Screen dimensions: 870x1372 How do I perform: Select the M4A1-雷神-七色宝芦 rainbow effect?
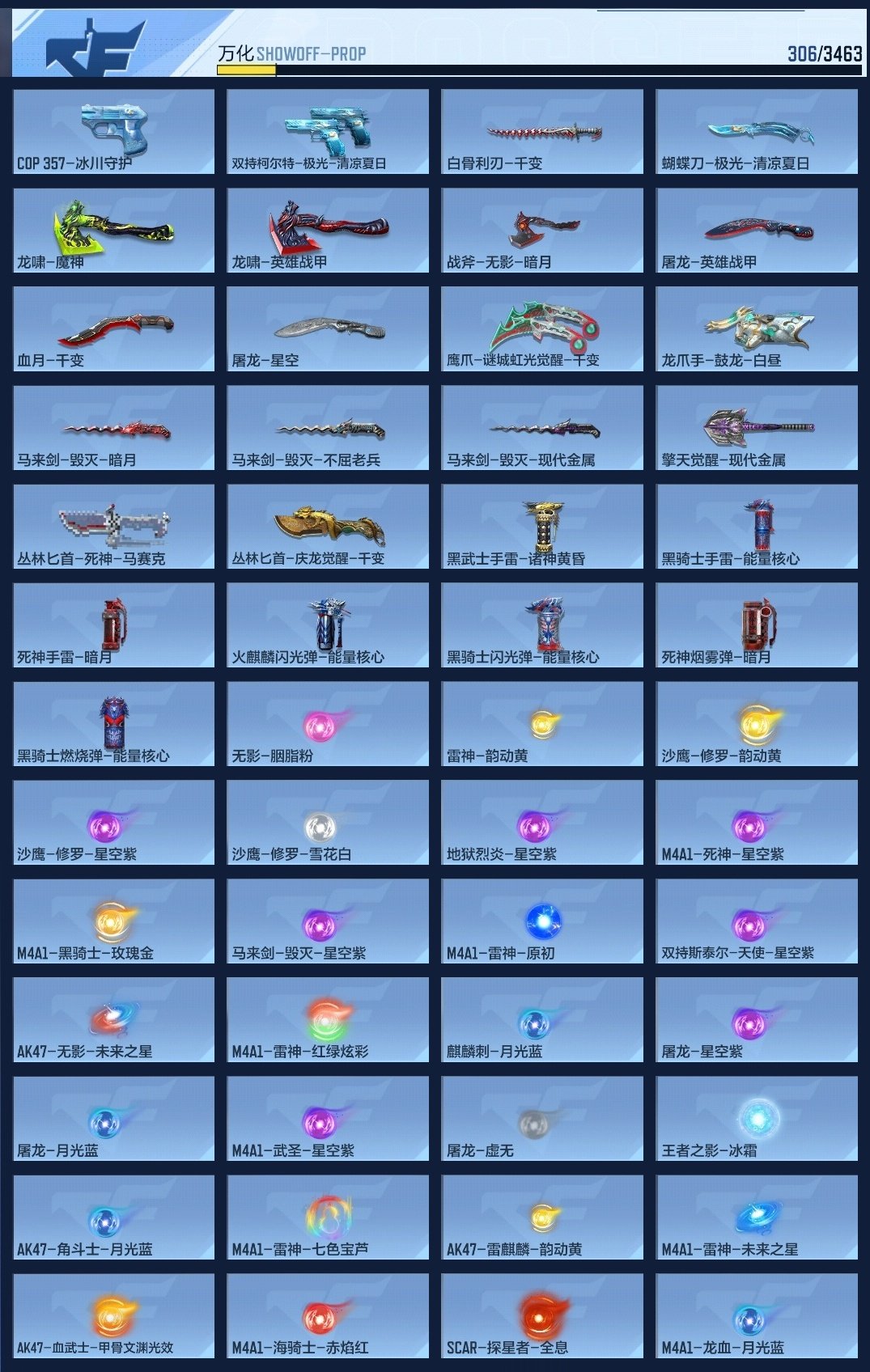coord(325,1215)
